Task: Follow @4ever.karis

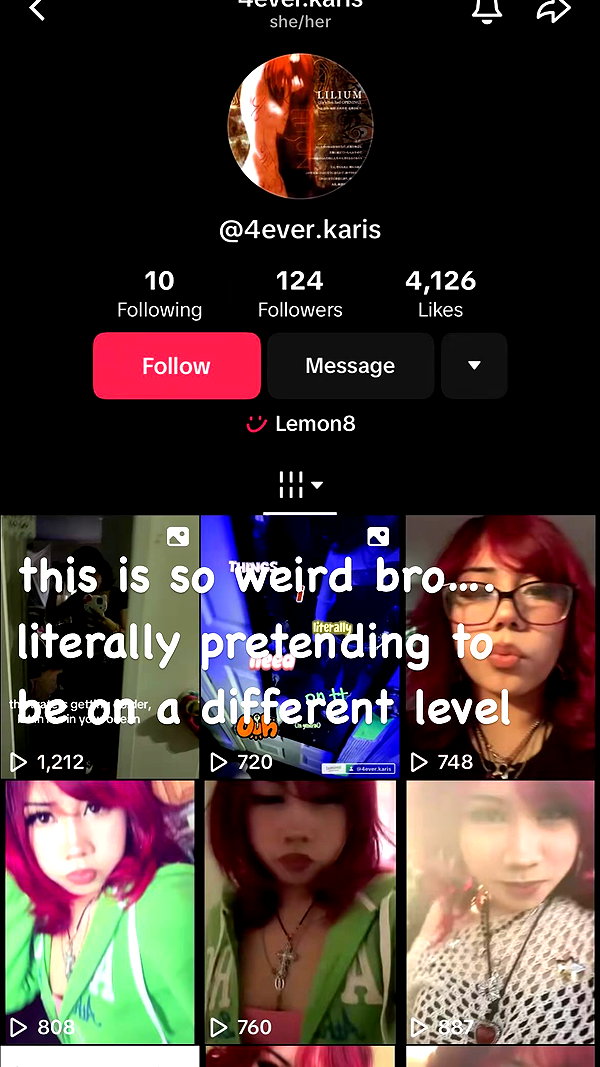Action: pyautogui.click(x=177, y=365)
